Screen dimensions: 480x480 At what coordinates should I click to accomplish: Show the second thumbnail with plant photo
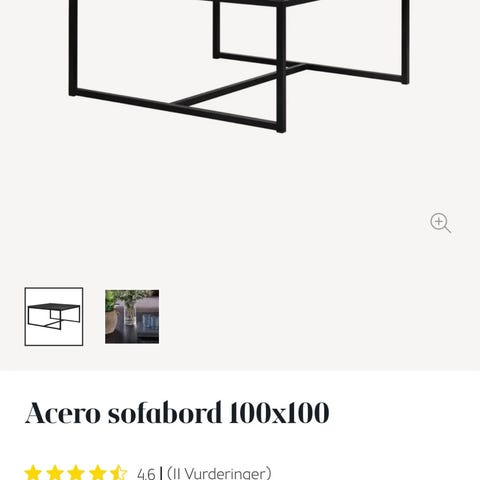tap(132, 317)
